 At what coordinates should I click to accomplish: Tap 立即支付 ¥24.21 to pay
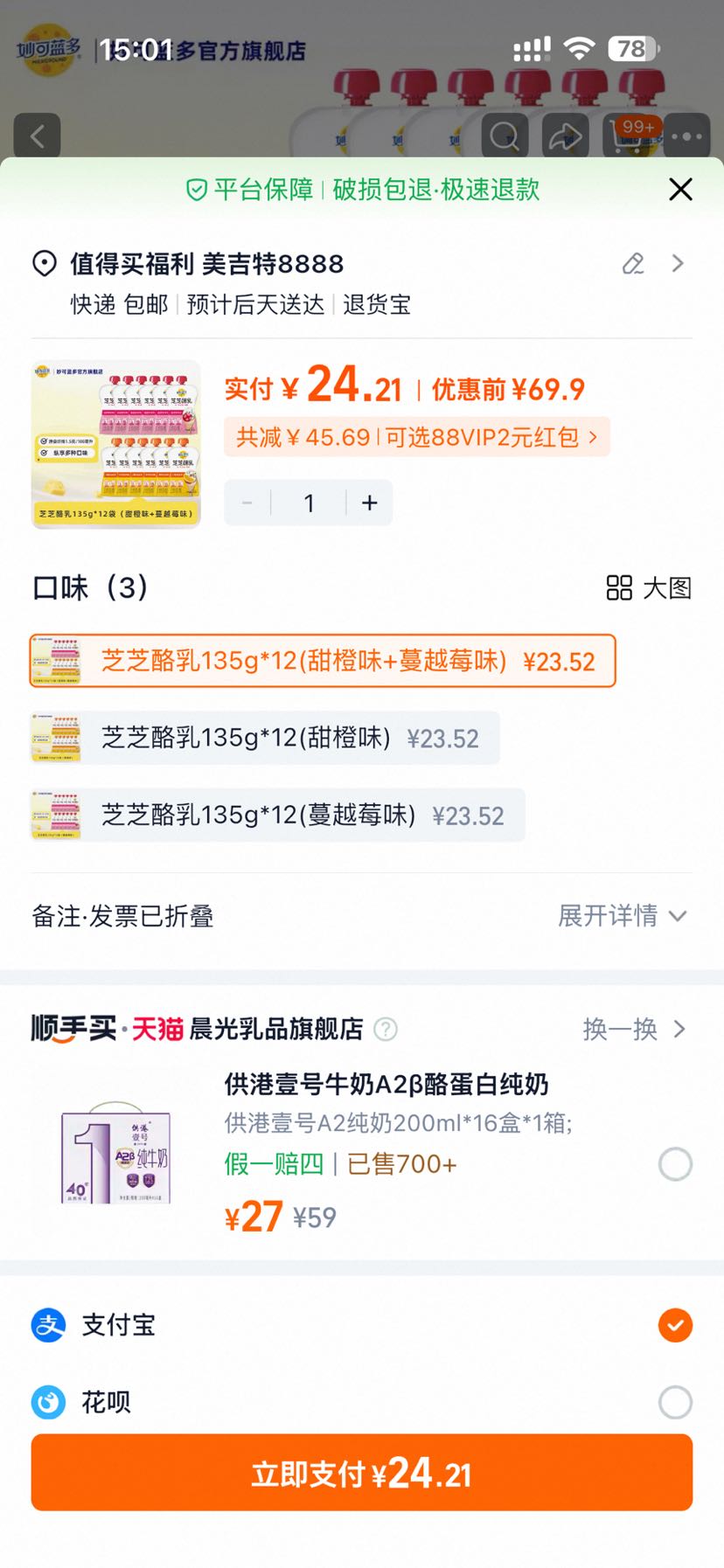[362, 1473]
